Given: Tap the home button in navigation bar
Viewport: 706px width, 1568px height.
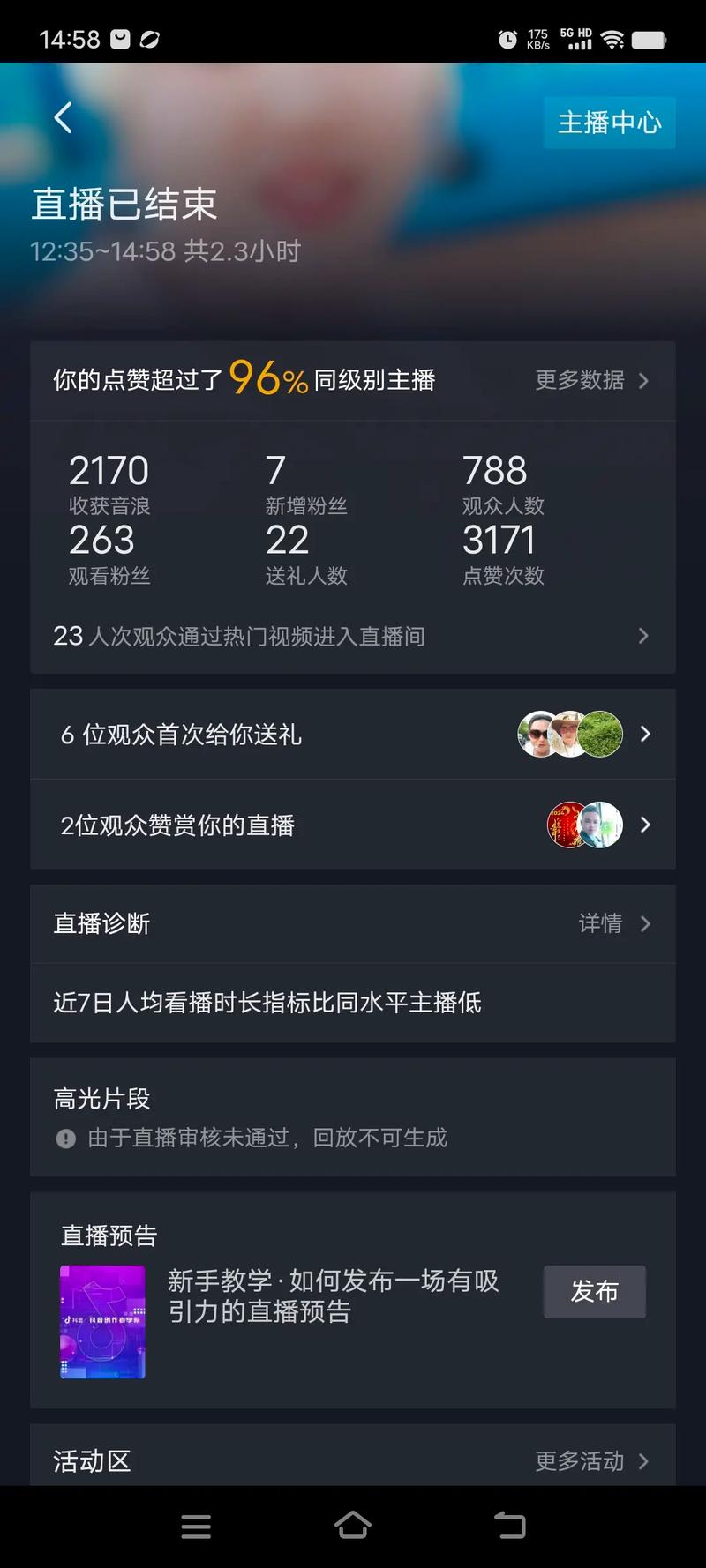Looking at the screenshot, I should pyautogui.click(x=353, y=1527).
